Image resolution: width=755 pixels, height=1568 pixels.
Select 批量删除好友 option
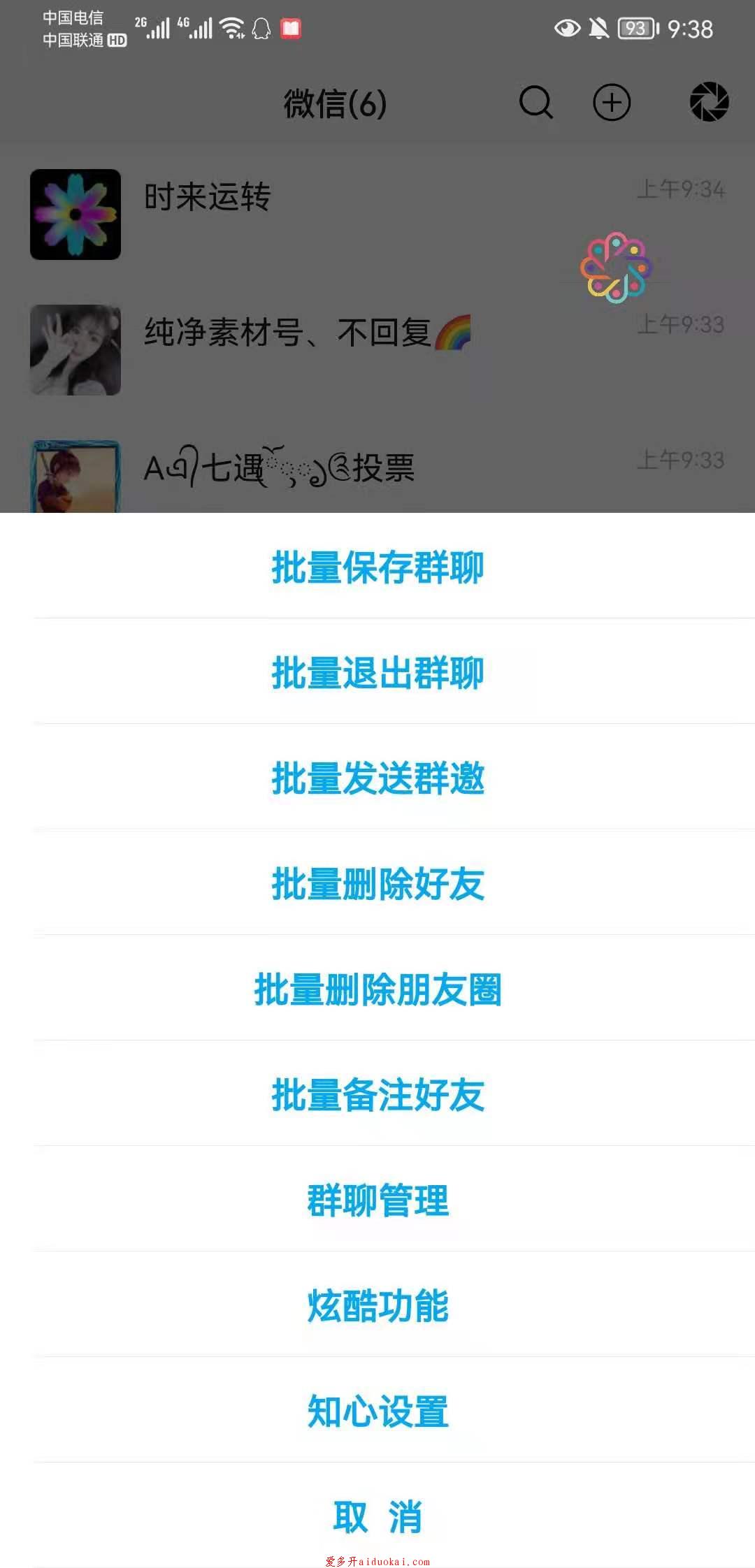(377, 883)
